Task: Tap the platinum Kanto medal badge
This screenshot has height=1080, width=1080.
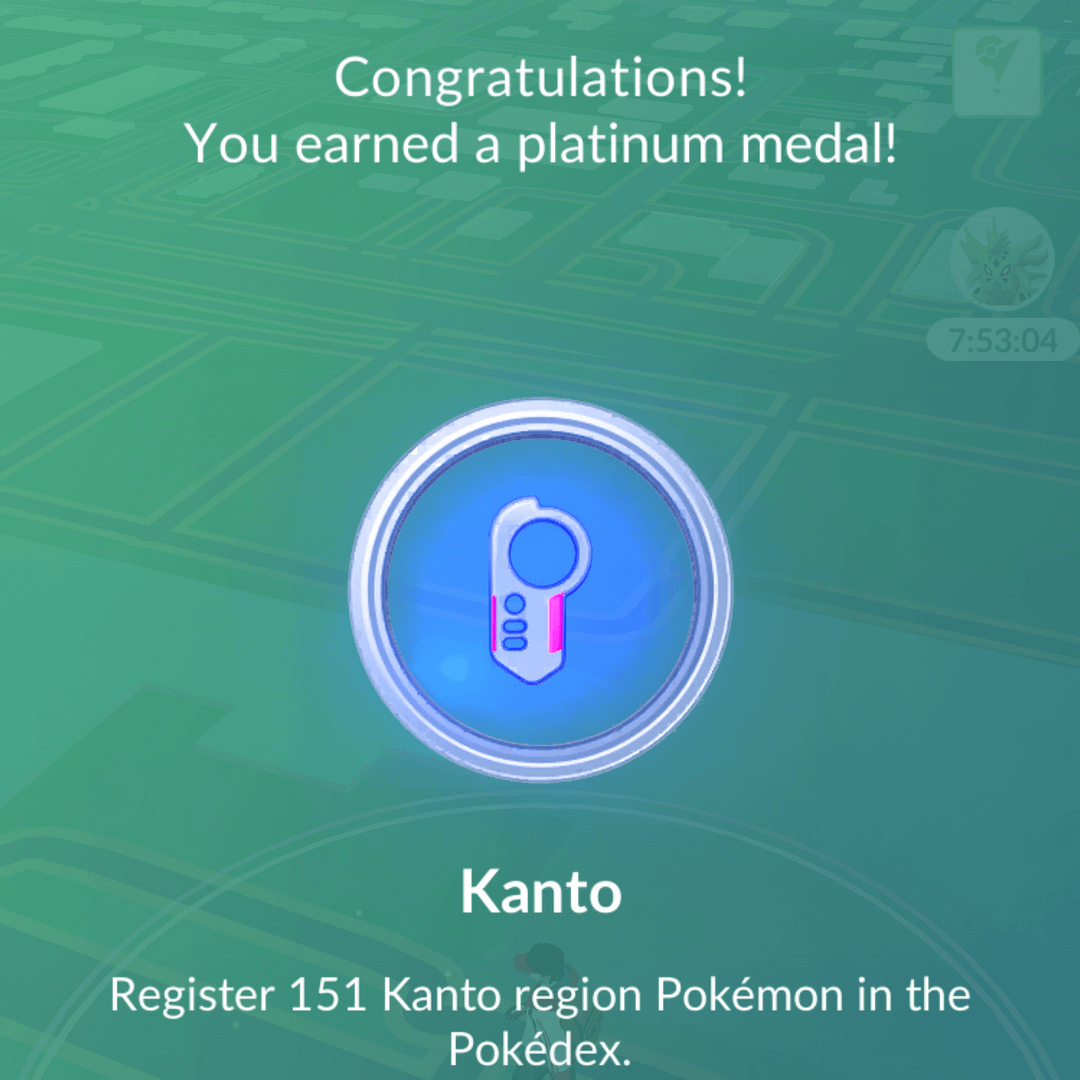Action: click(540, 590)
